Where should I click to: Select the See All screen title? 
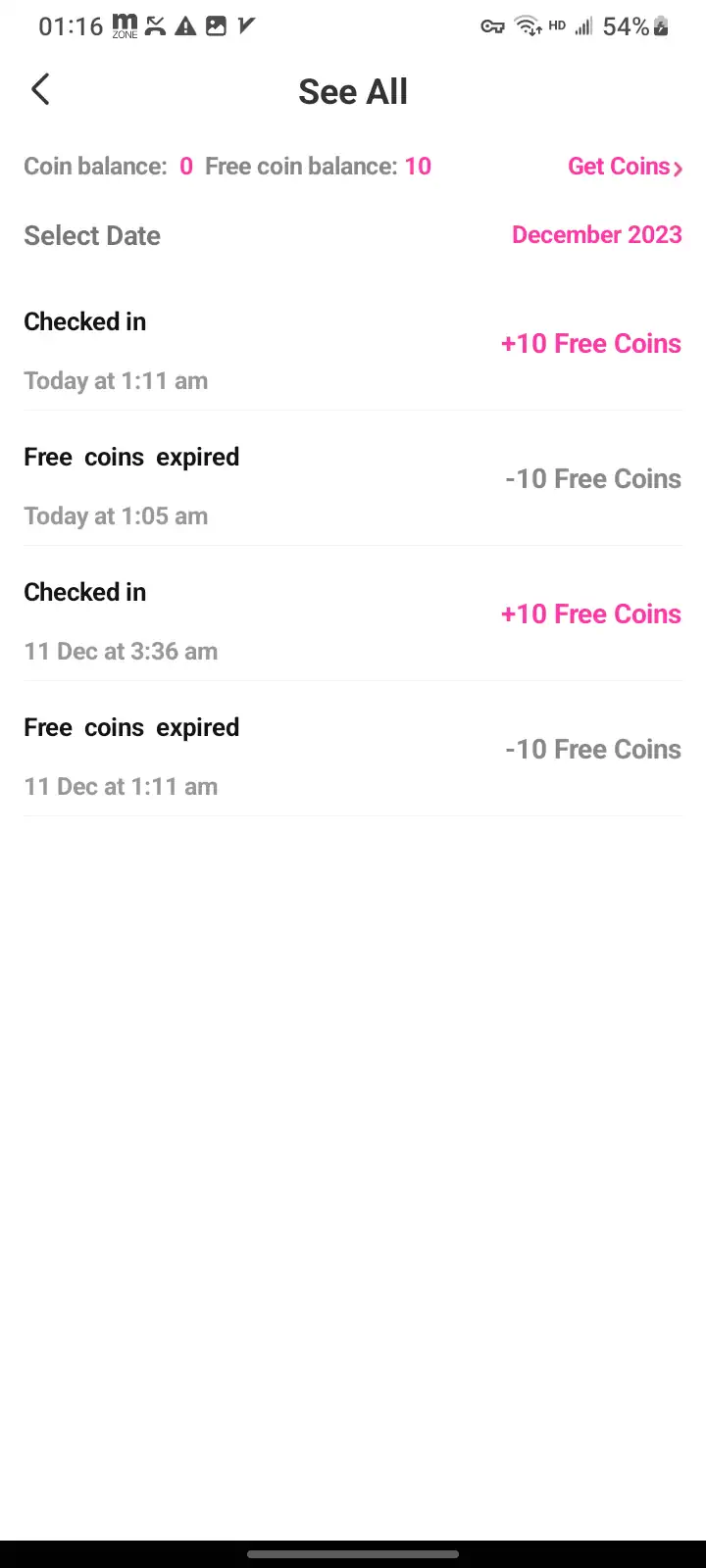(353, 90)
